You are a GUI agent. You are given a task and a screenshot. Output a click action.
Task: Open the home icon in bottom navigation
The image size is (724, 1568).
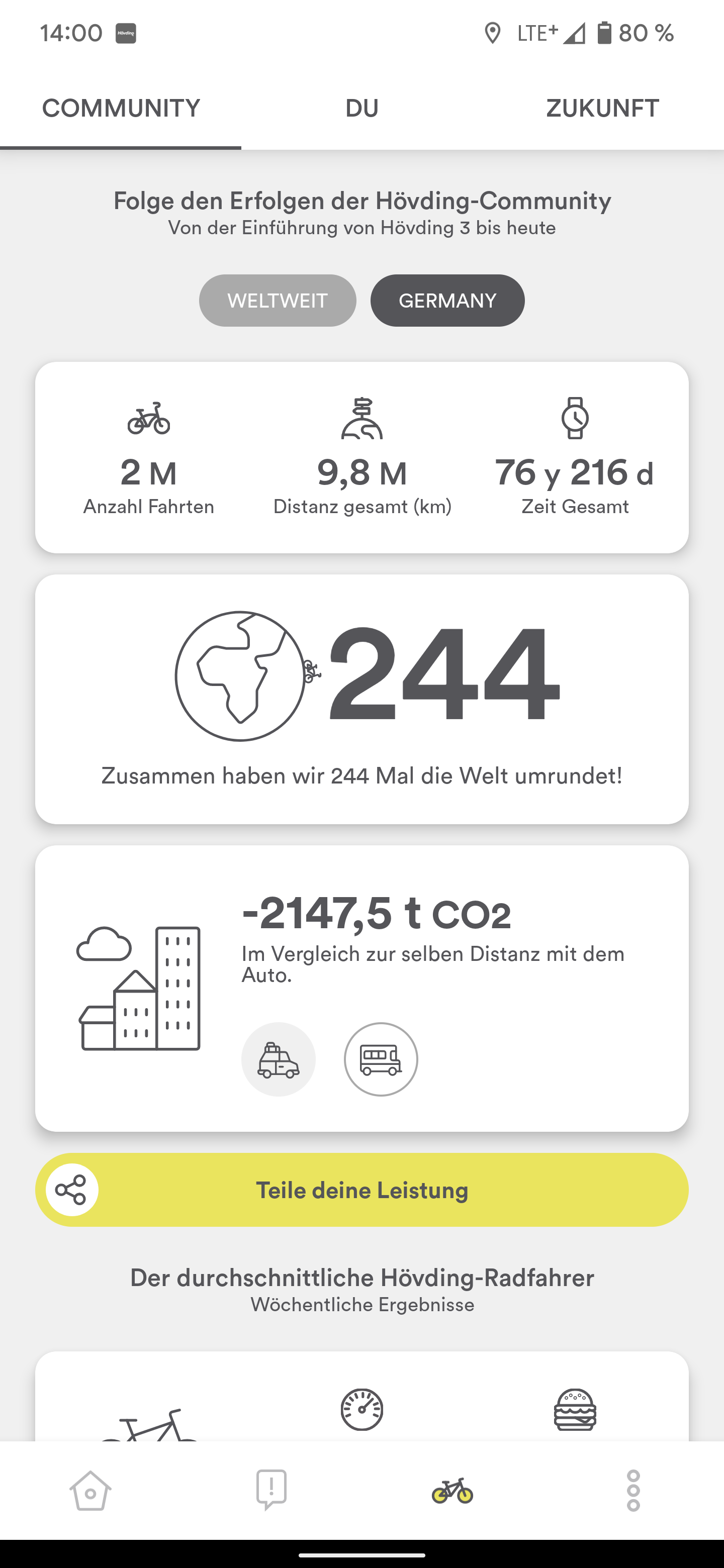click(x=90, y=1490)
